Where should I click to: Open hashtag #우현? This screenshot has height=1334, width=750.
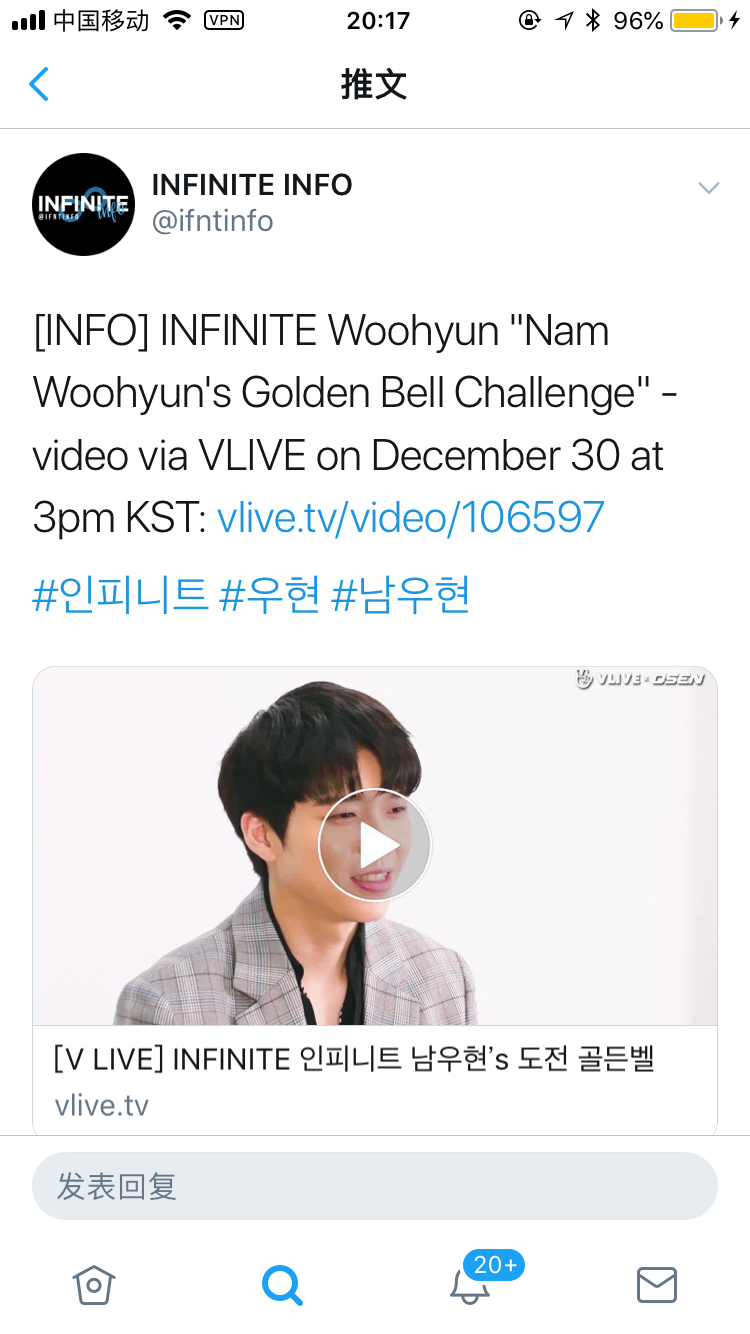(x=269, y=596)
